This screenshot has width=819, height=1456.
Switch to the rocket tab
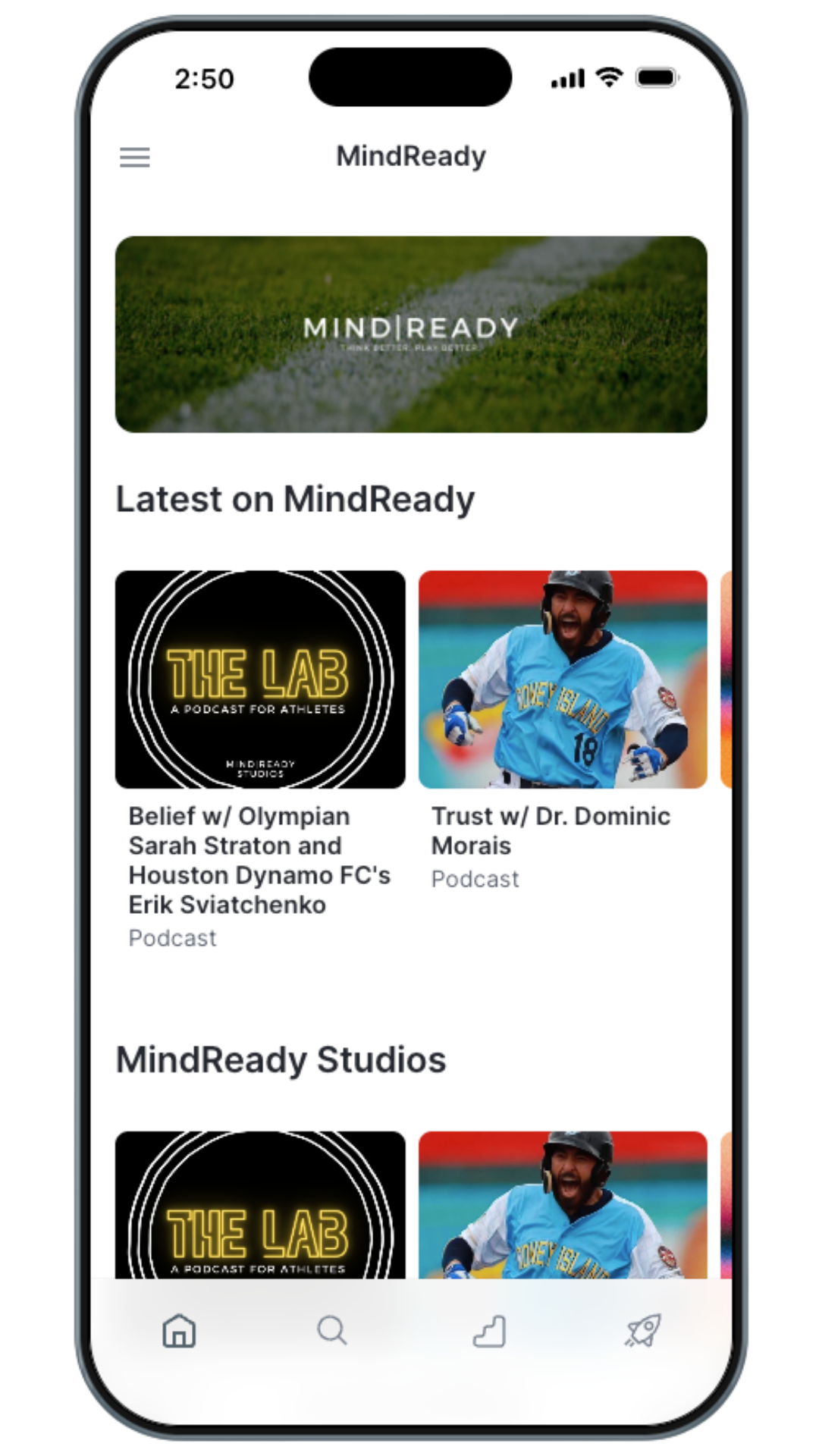point(643,1331)
